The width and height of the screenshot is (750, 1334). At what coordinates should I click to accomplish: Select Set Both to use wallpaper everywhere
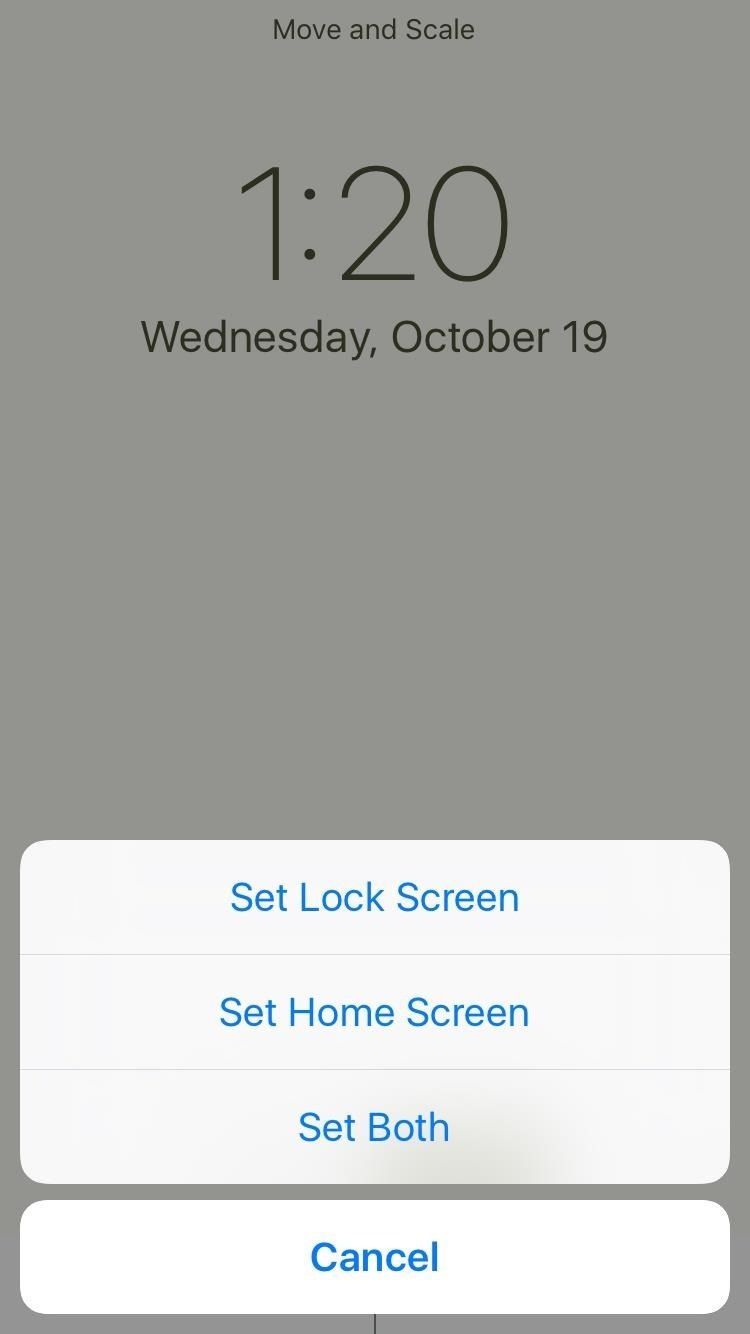click(x=374, y=1127)
